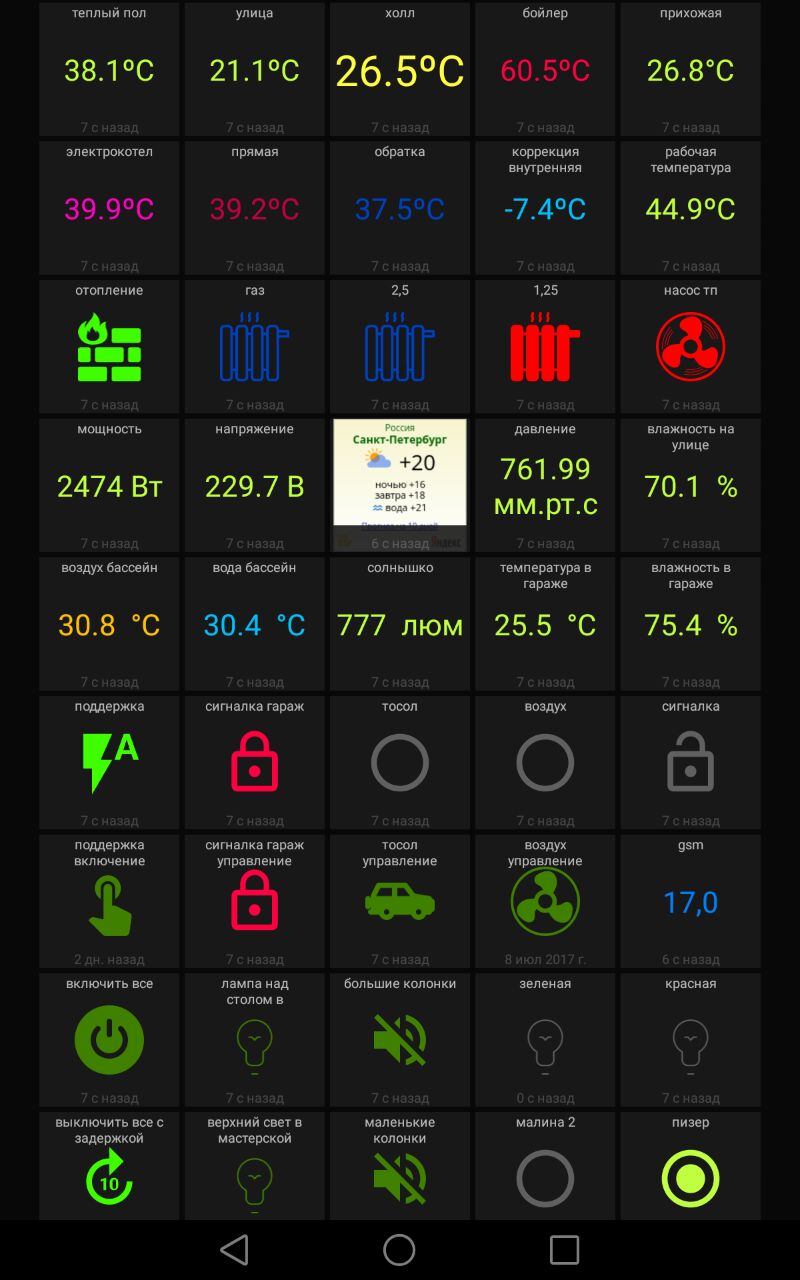Tap the тосол управление car tile

400,900
